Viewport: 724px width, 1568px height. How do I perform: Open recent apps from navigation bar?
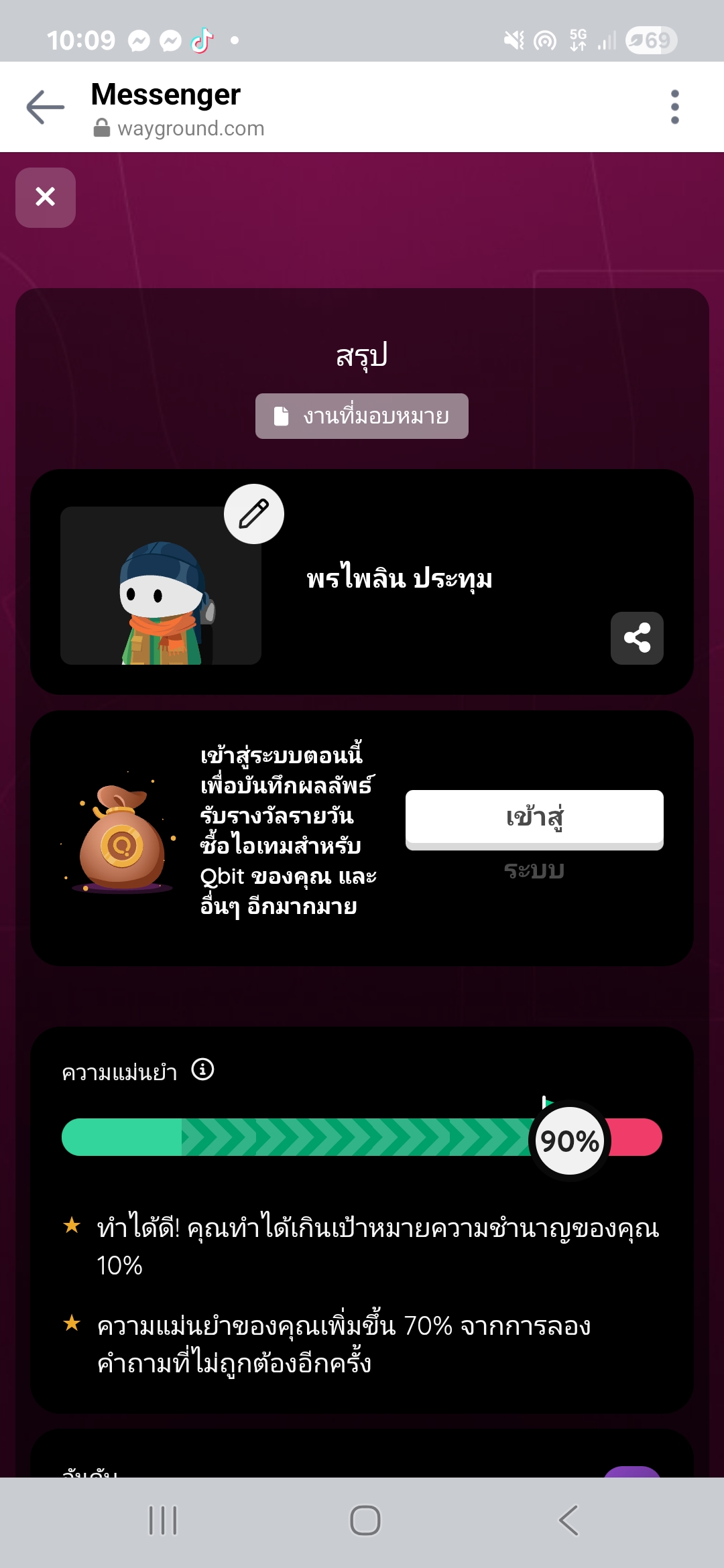coord(163,1520)
